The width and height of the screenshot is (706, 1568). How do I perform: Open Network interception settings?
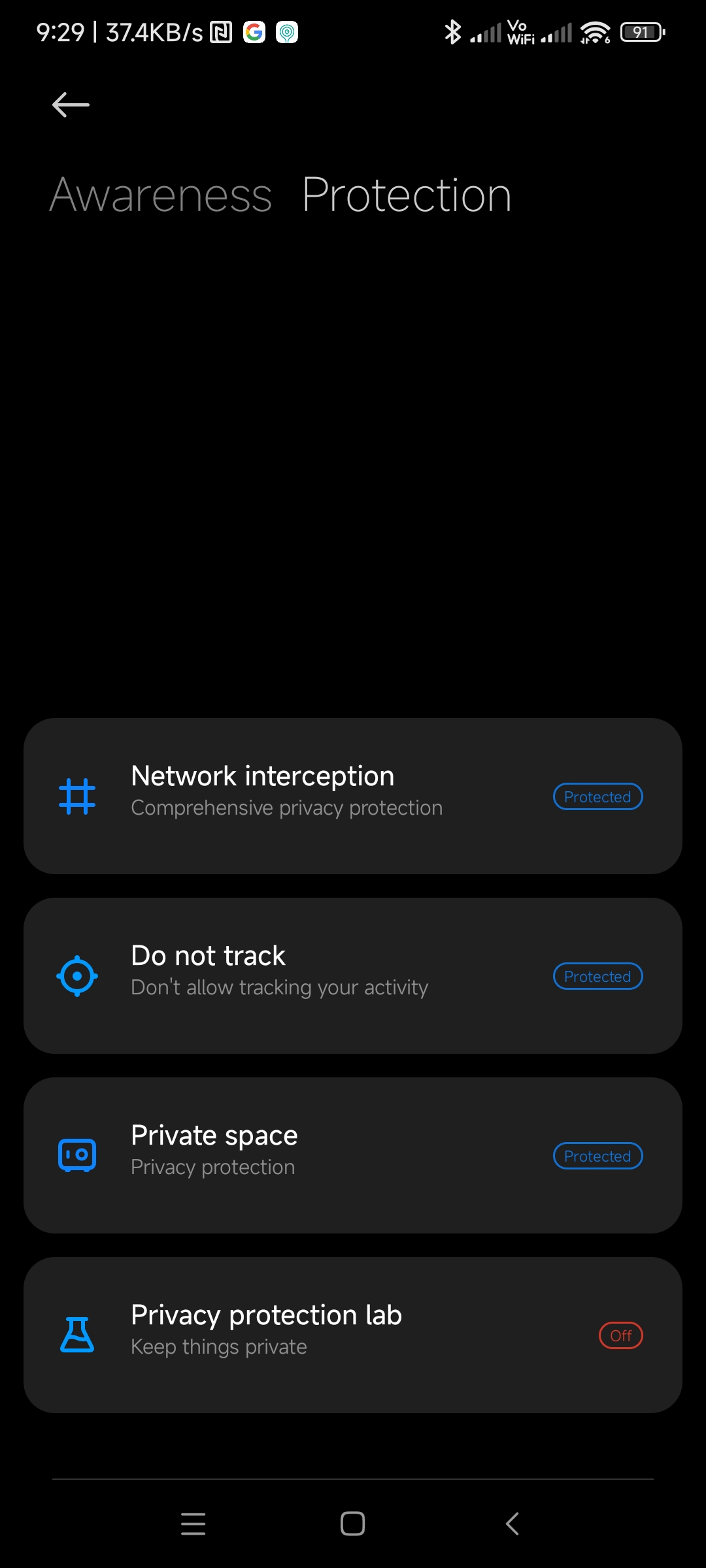pyautogui.click(x=353, y=796)
